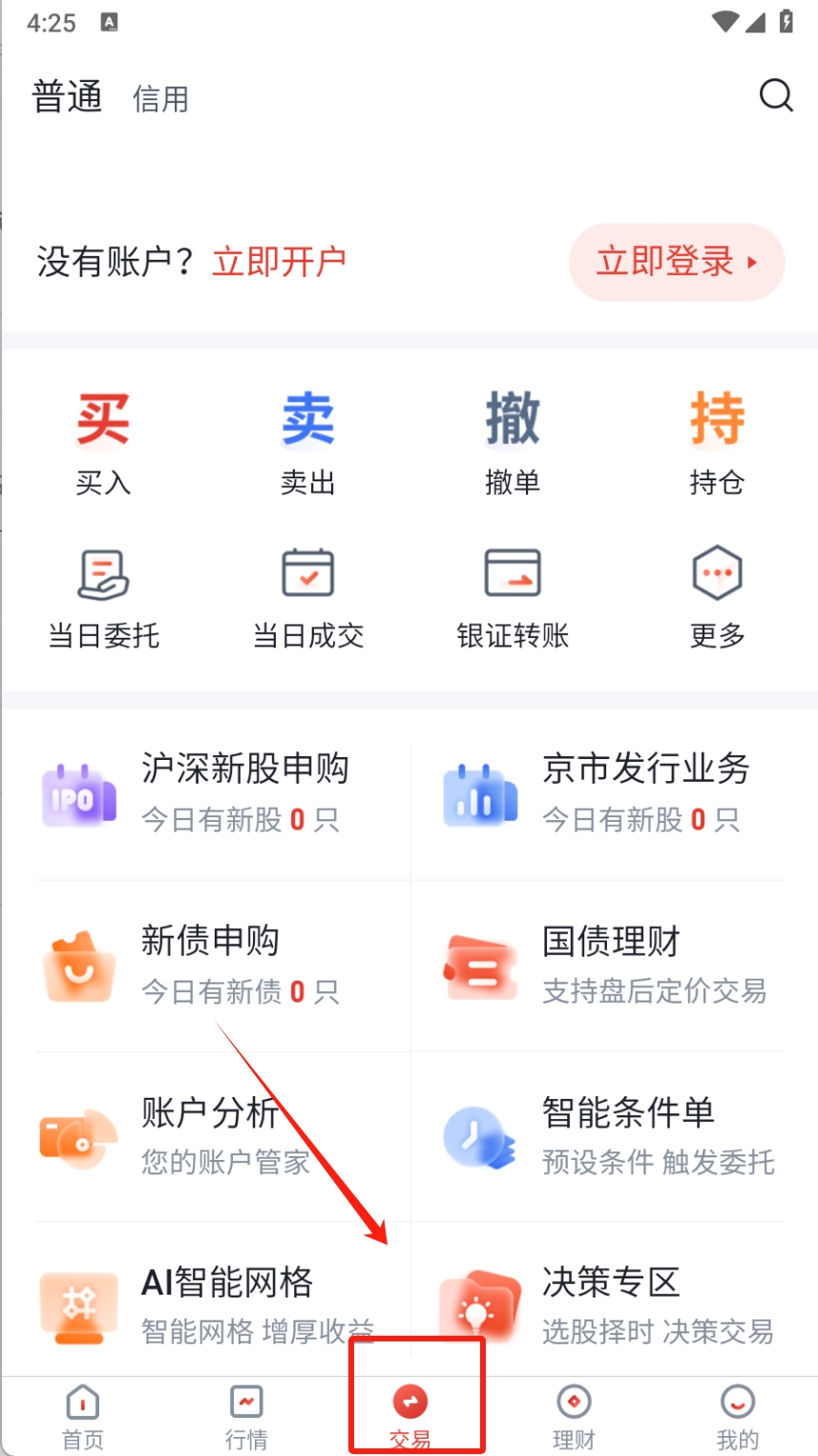Image resolution: width=818 pixels, height=1456 pixels.
Task: Select the 普通 account tab
Action: click(x=67, y=96)
